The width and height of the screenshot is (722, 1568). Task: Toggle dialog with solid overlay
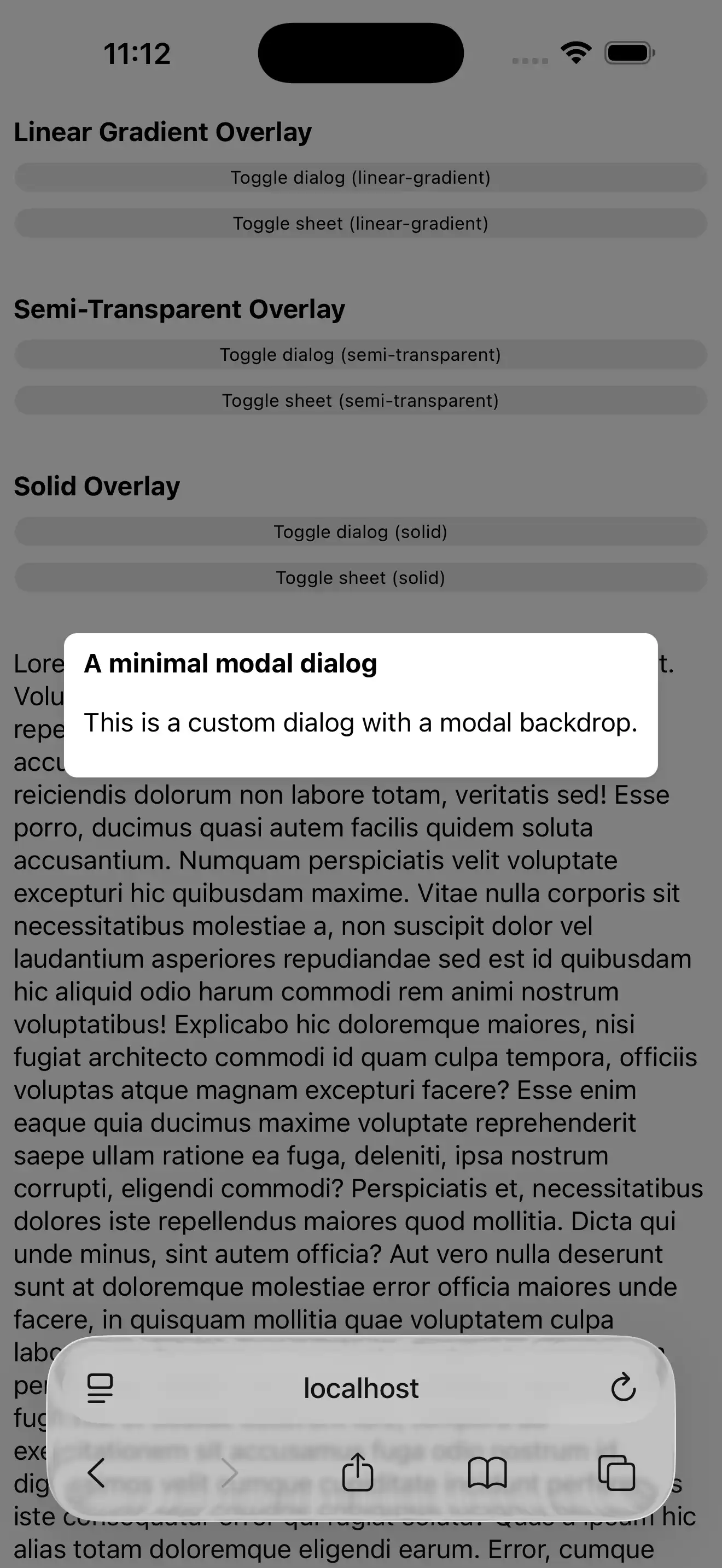coord(360,531)
